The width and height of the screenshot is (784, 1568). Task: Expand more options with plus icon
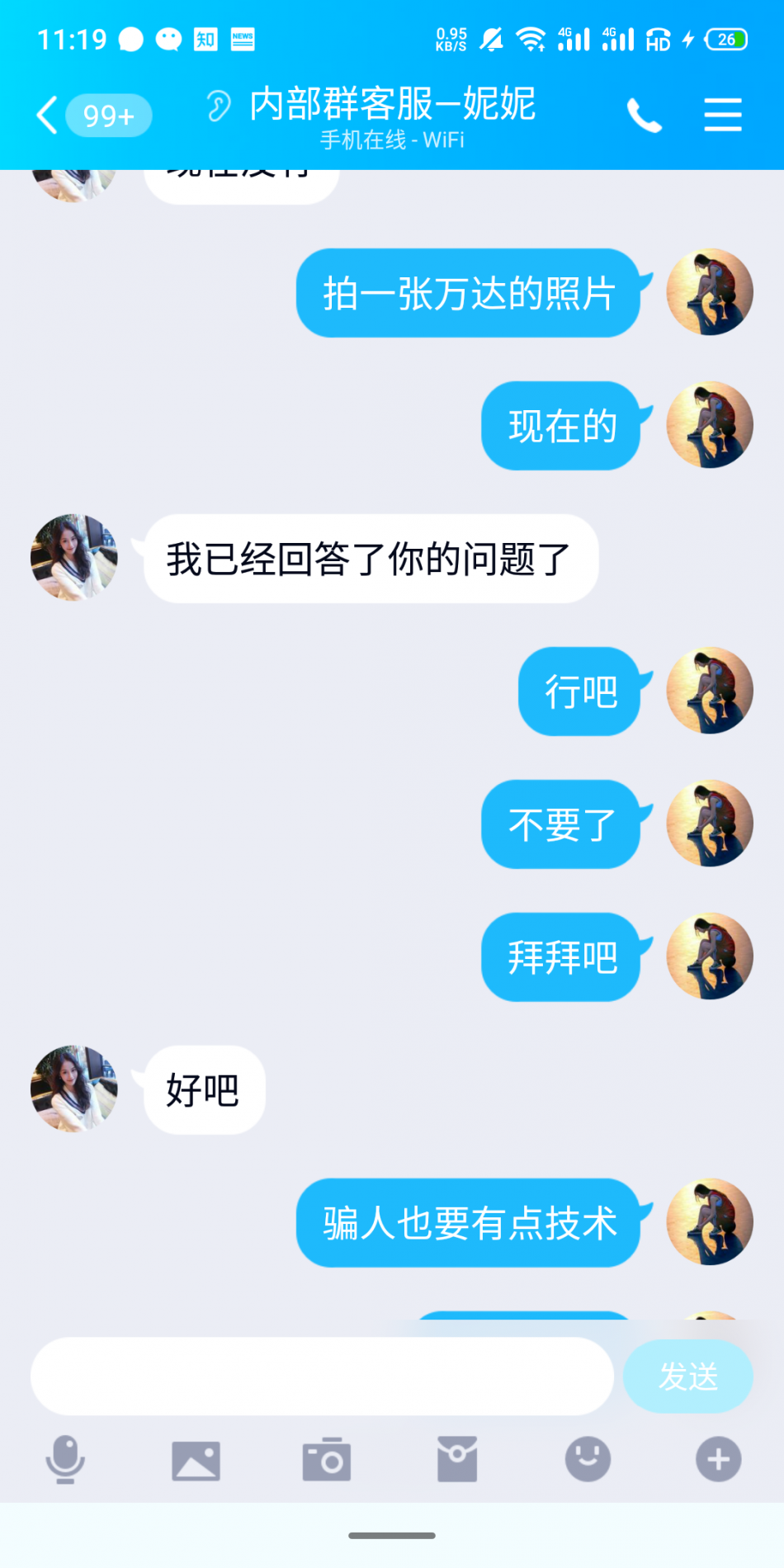718,1459
